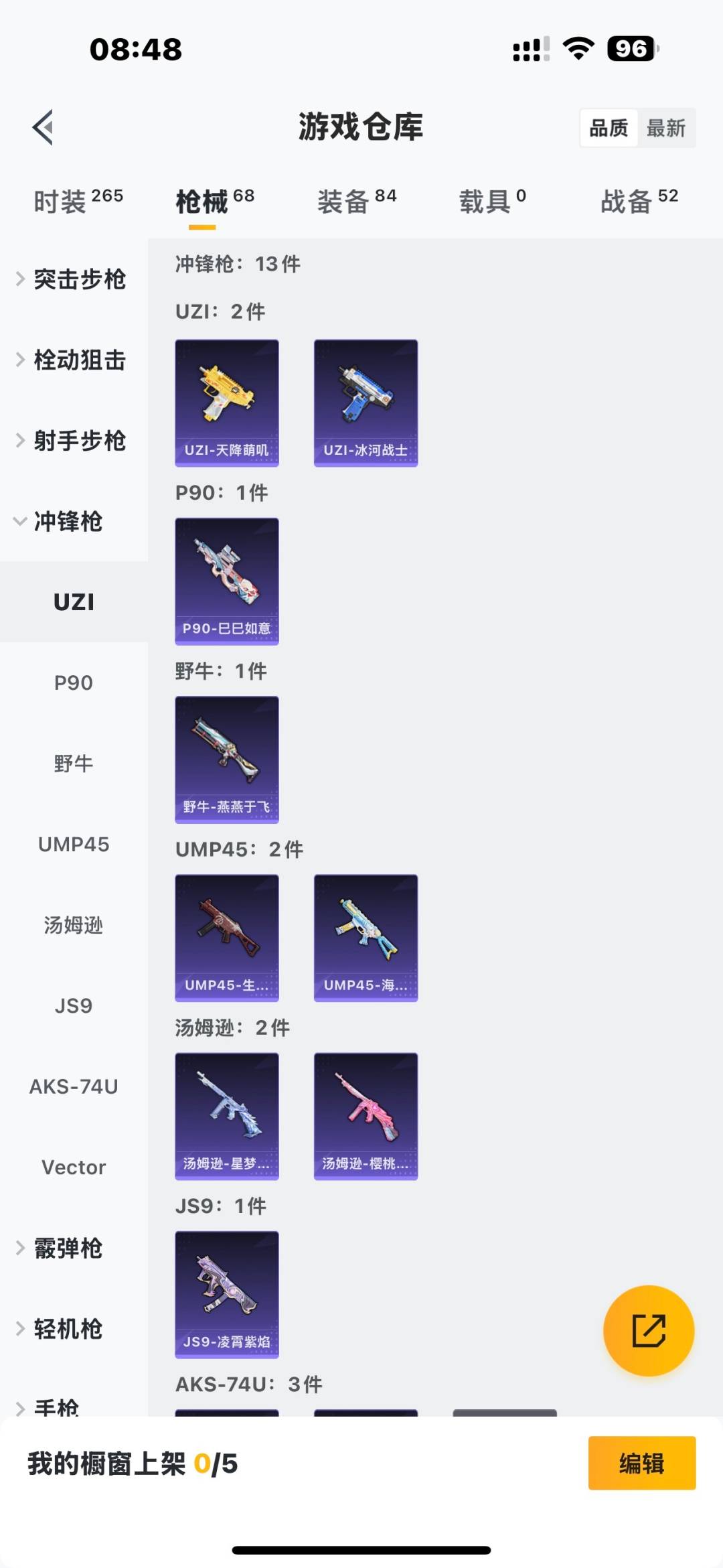Open the UZI-天降萌叽 skin
Image resolution: width=723 pixels, height=1568 pixels.
[227, 403]
